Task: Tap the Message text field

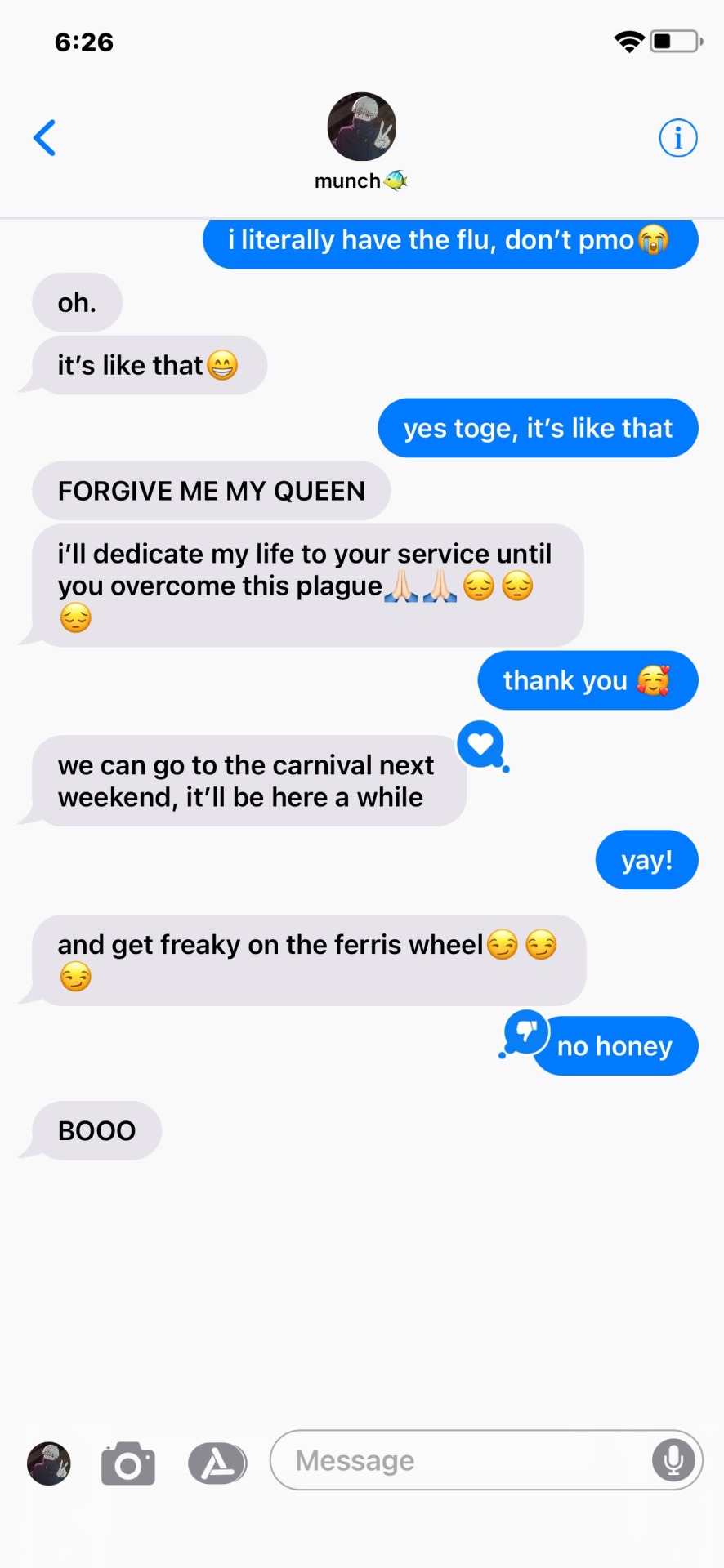Action: point(458,1460)
